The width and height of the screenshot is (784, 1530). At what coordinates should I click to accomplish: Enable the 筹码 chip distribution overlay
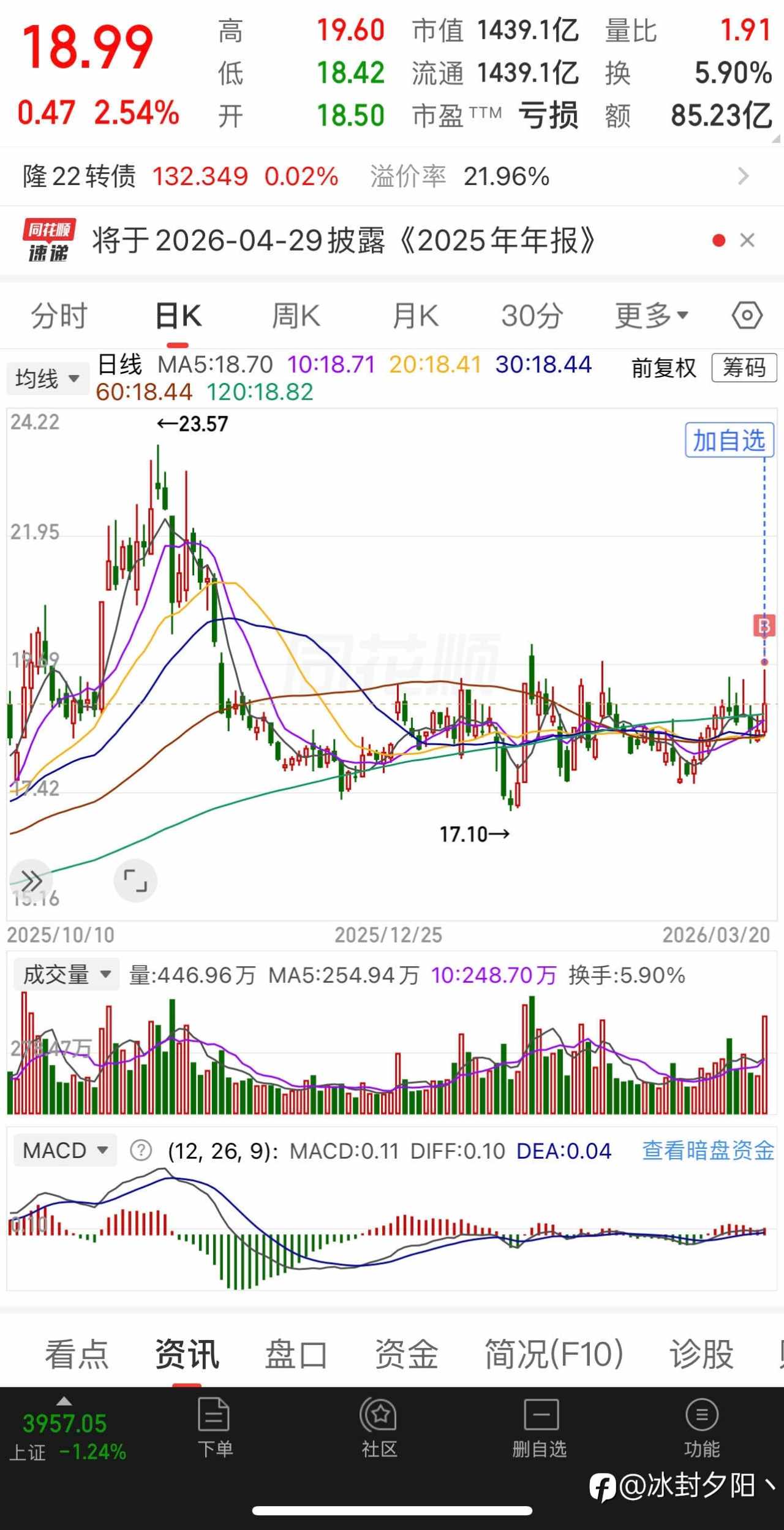click(743, 368)
